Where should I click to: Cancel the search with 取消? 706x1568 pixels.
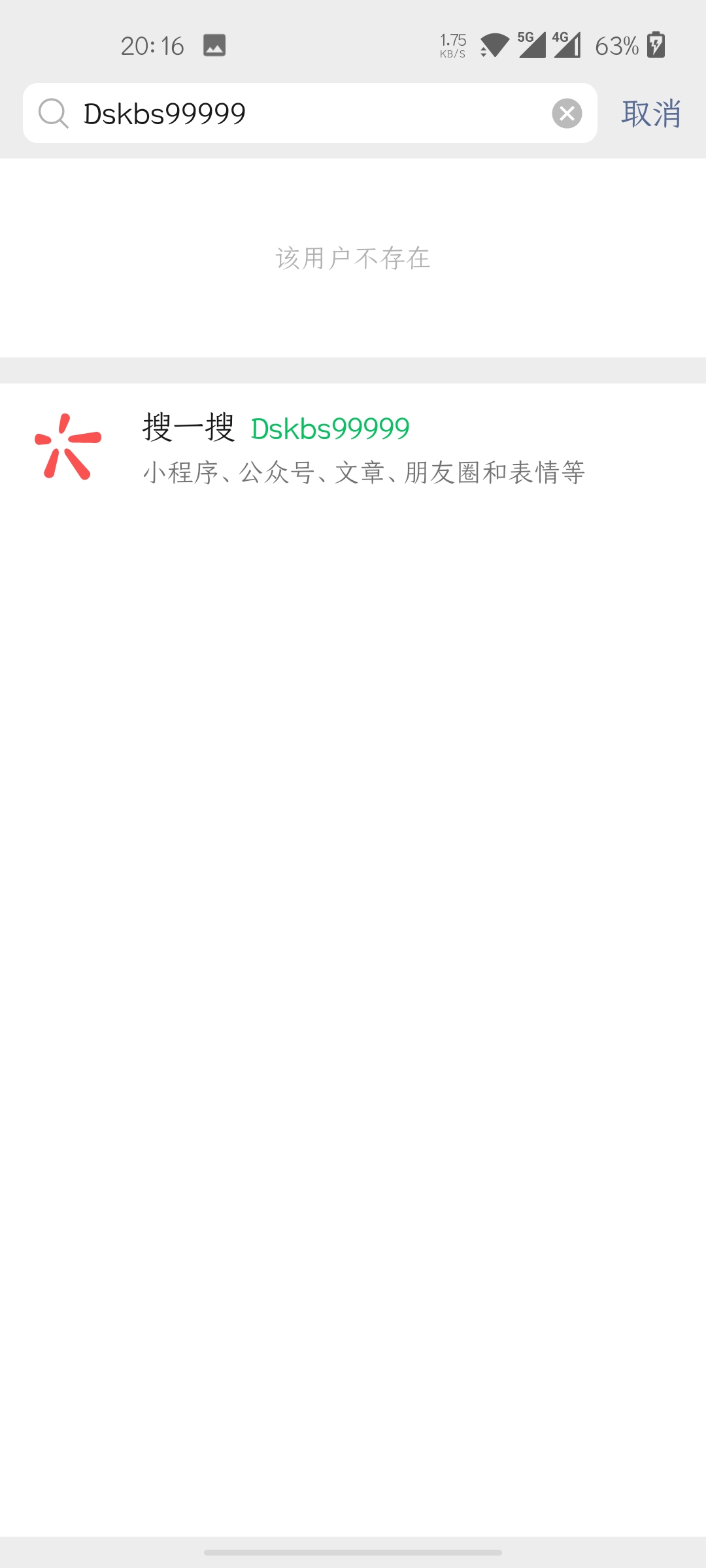651,114
